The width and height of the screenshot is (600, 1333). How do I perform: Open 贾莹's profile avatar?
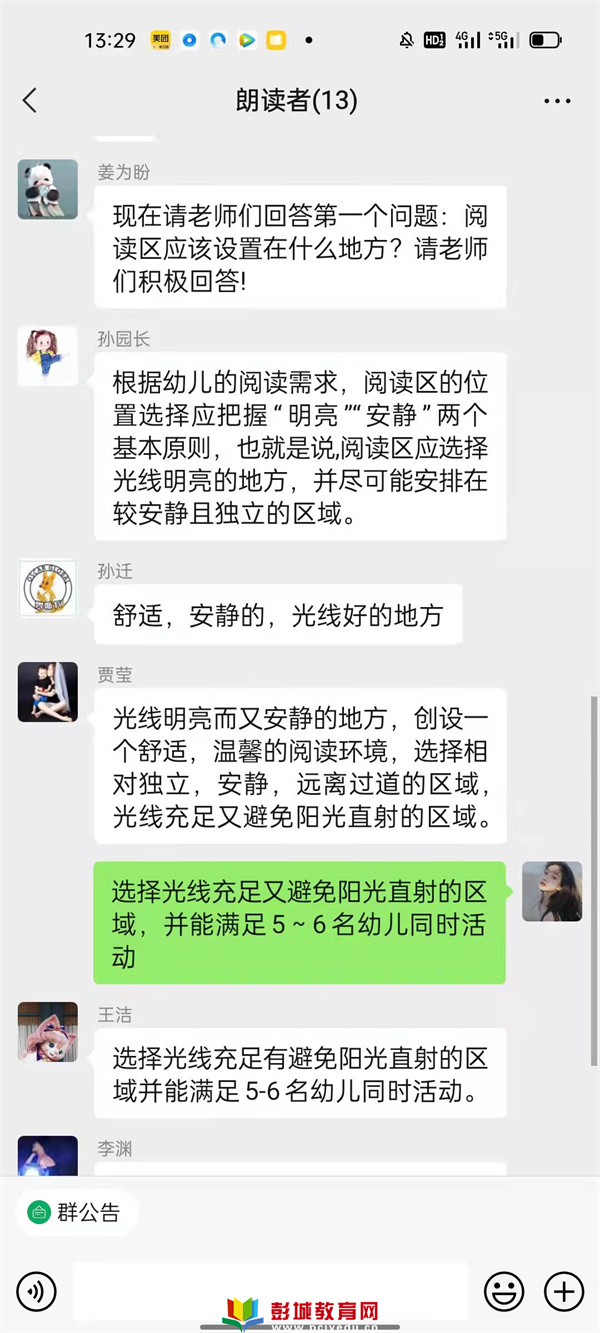(48, 692)
